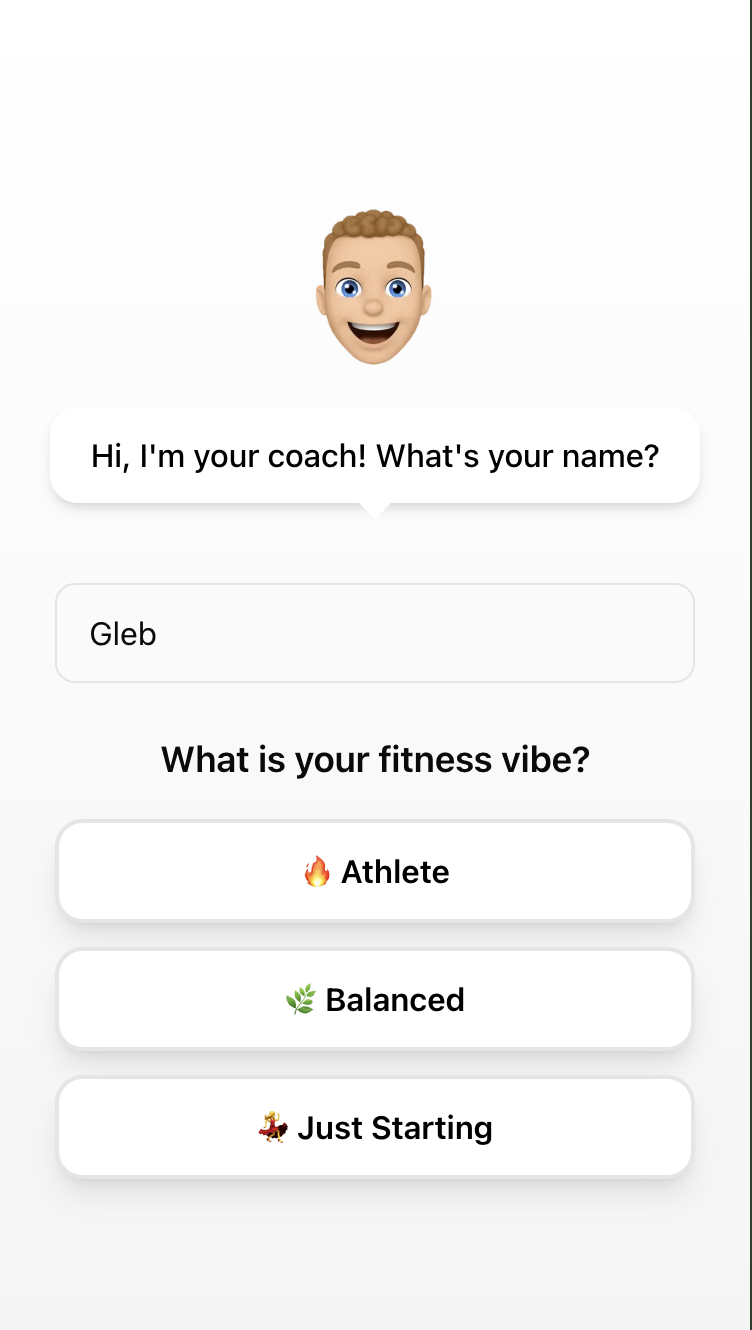
Task: Pick the Just Starting option
Action: (374, 1127)
